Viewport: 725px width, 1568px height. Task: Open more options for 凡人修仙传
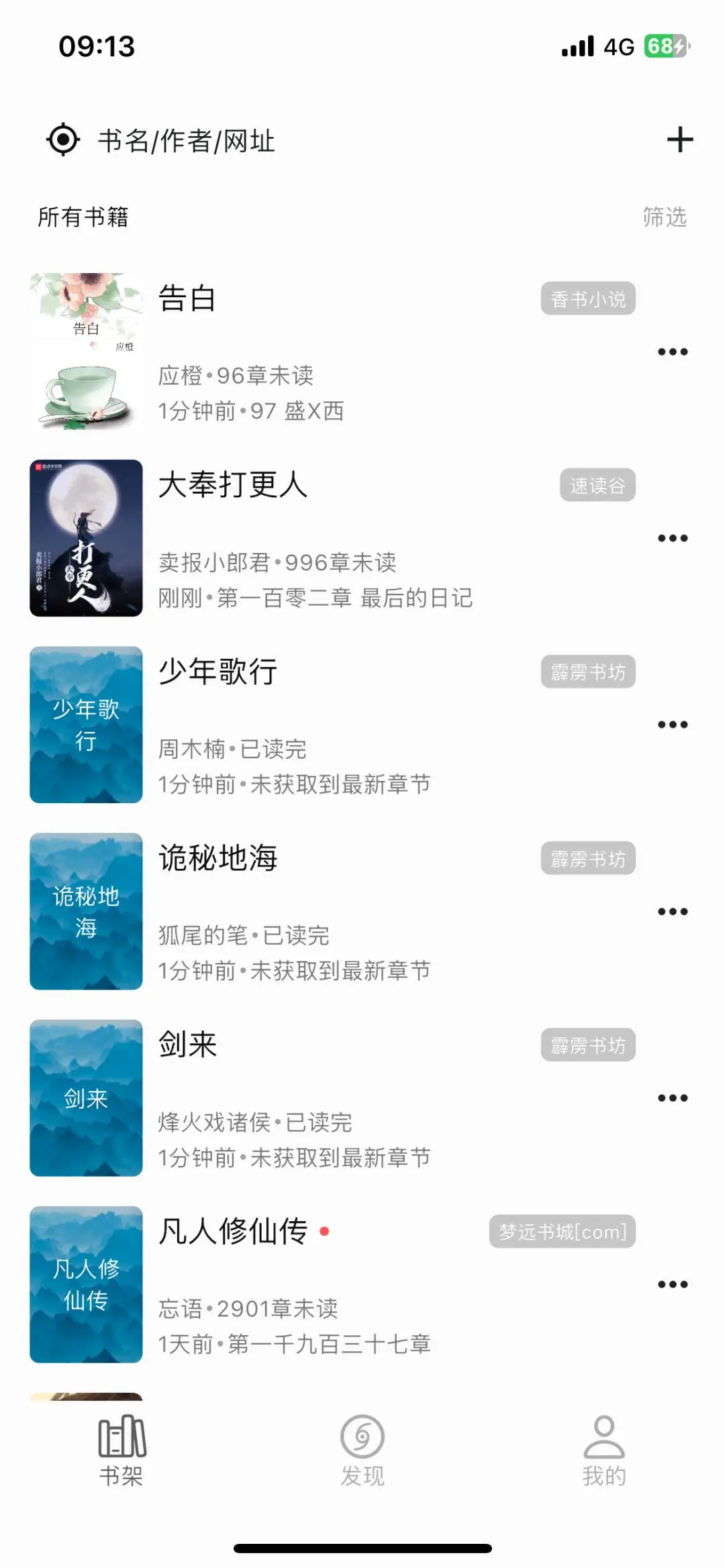pos(673,1284)
